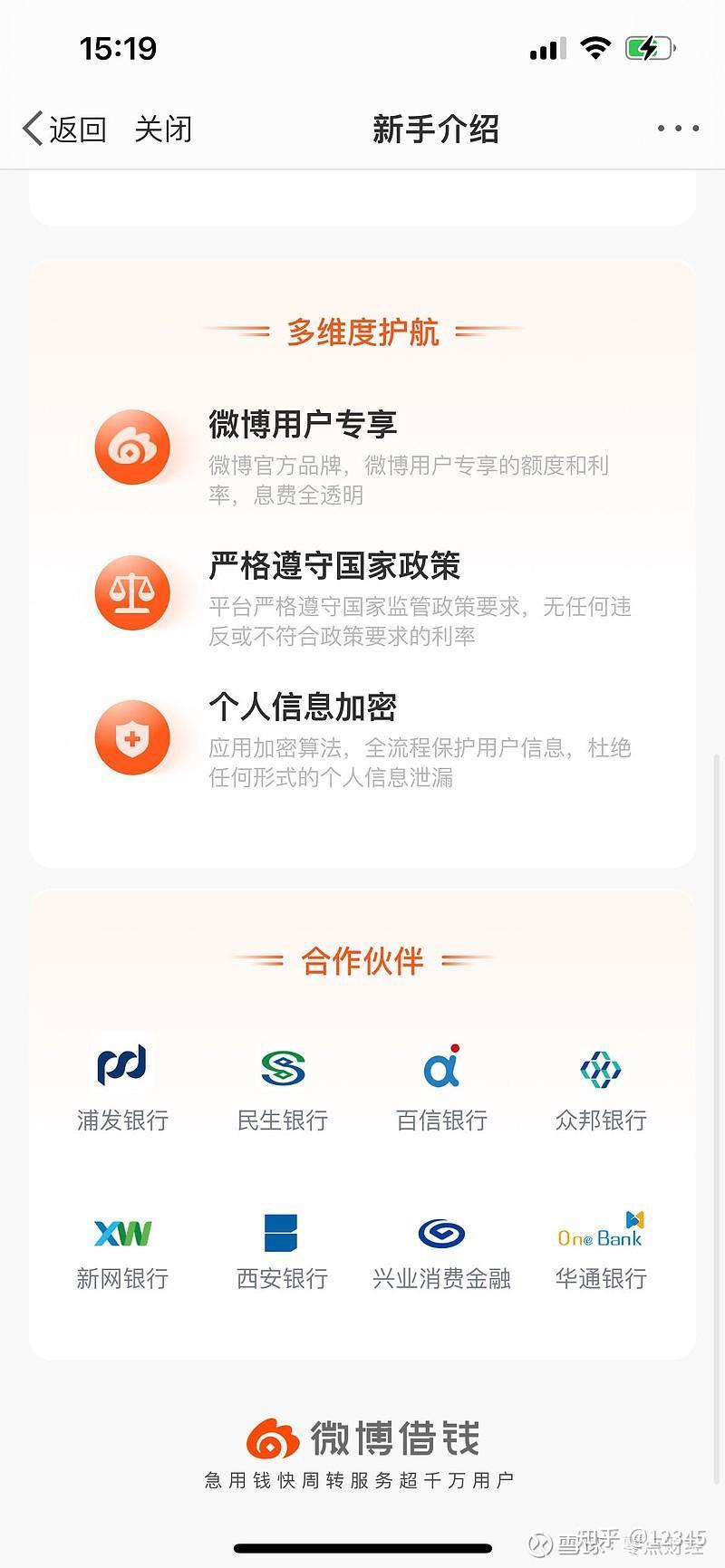Open the three-dot overflow menu
The height and width of the screenshot is (1568, 725).
tap(678, 129)
